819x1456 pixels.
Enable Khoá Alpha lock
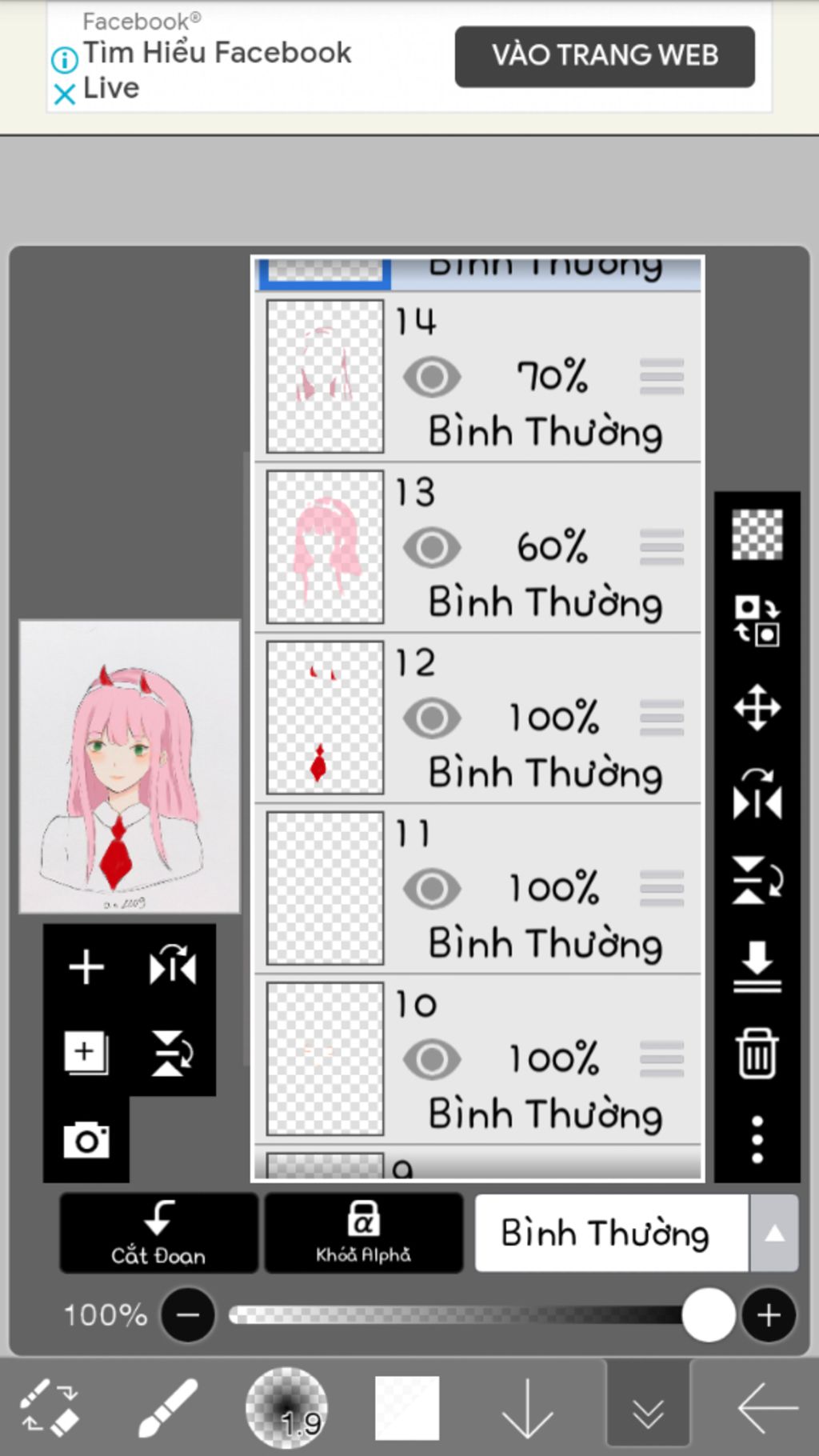pyautogui.click(x=363, y=1233)
